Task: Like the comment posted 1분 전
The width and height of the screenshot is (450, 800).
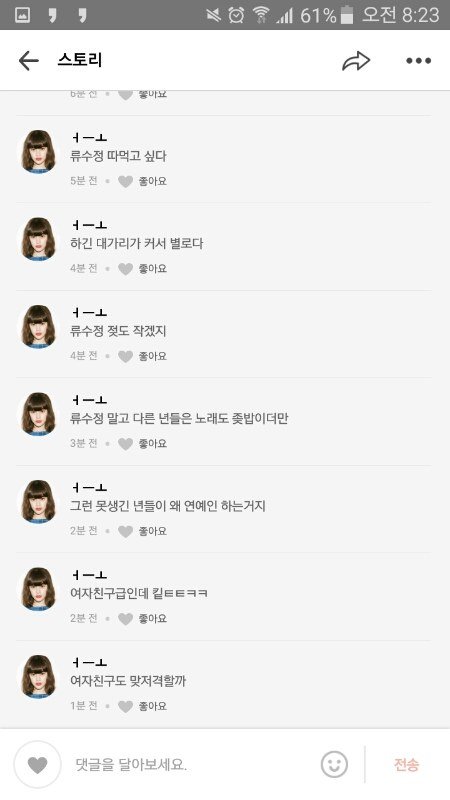Action: tap(142, 706)
